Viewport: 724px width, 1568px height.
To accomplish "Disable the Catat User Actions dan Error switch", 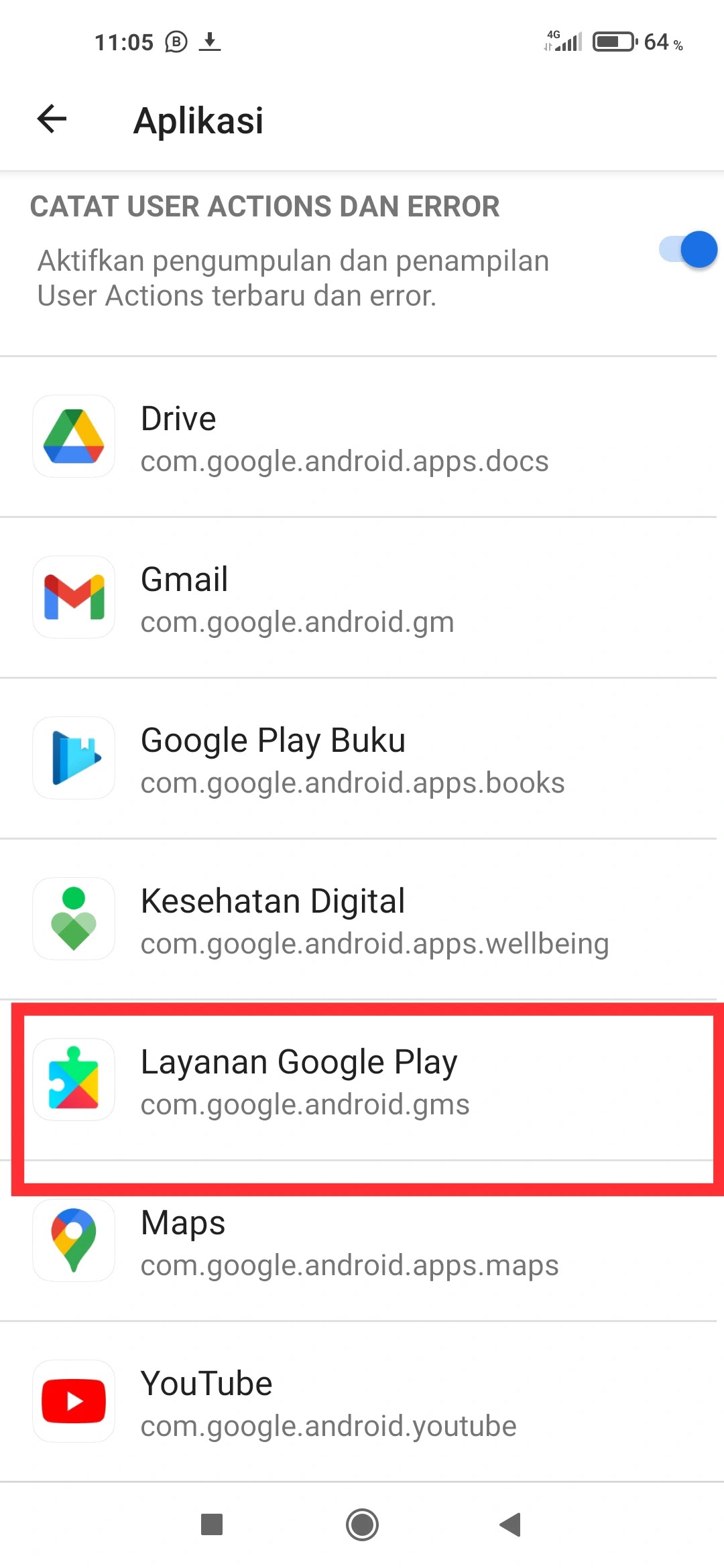I will point(688,250).
